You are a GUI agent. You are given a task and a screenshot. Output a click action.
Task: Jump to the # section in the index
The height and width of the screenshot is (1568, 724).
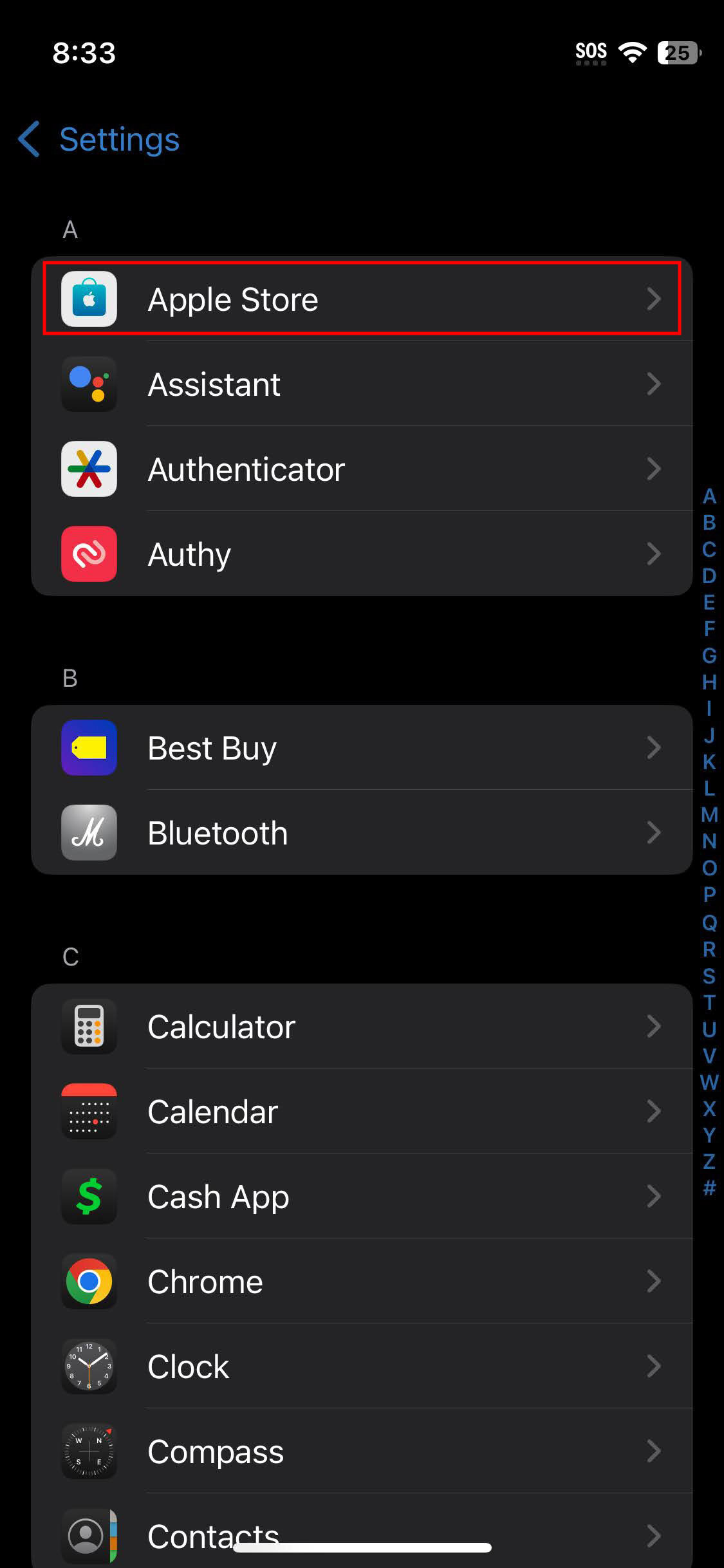coord(709,1188)
